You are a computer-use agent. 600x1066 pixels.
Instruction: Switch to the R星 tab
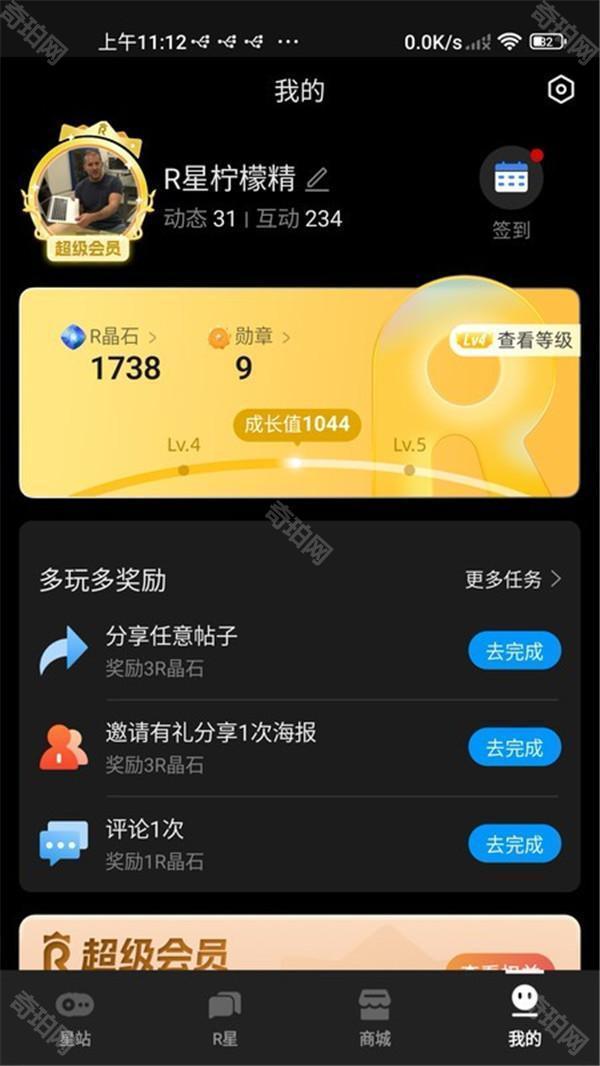pos(225,1018)
